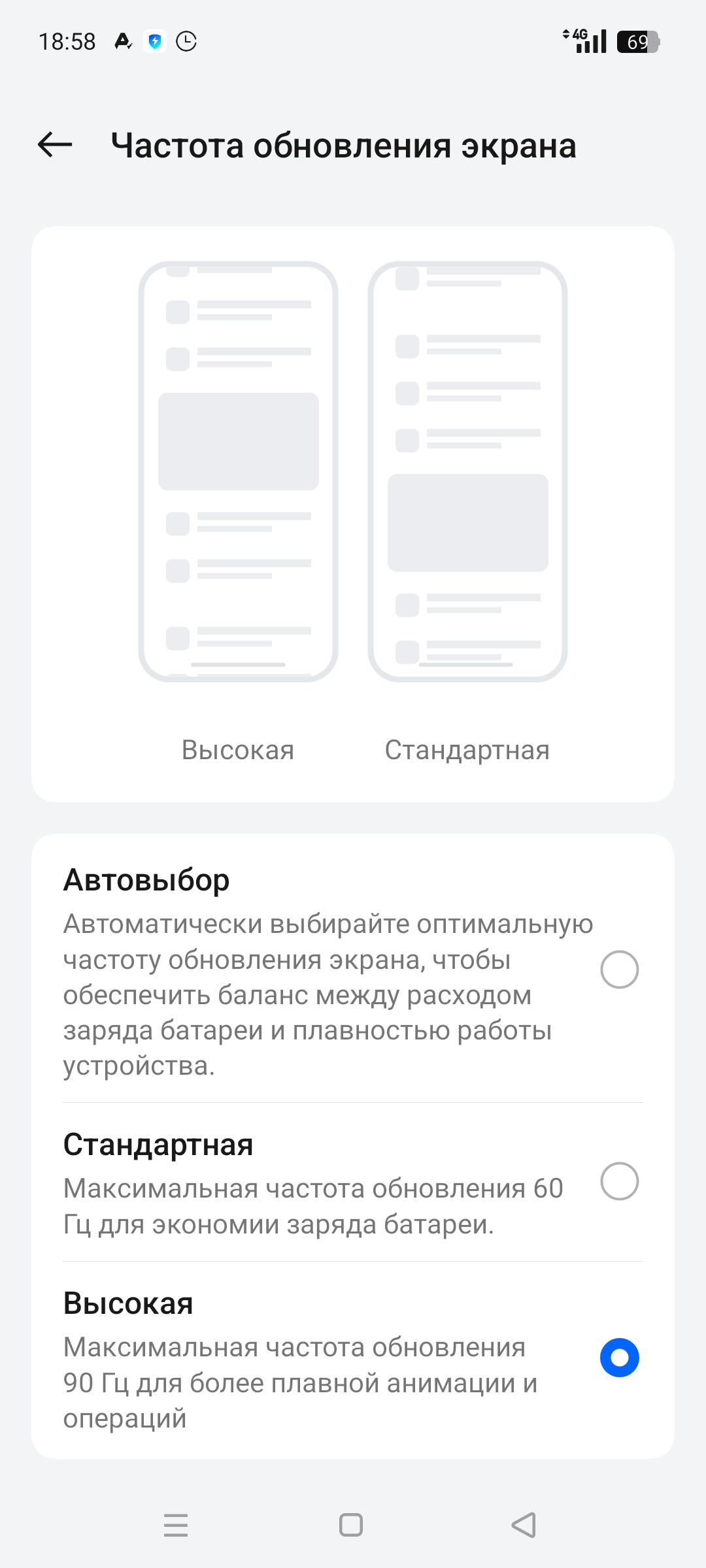Open recent apps from navigation bar
The height and width of the screenshot is (1568, 706).
point(176,1525)
